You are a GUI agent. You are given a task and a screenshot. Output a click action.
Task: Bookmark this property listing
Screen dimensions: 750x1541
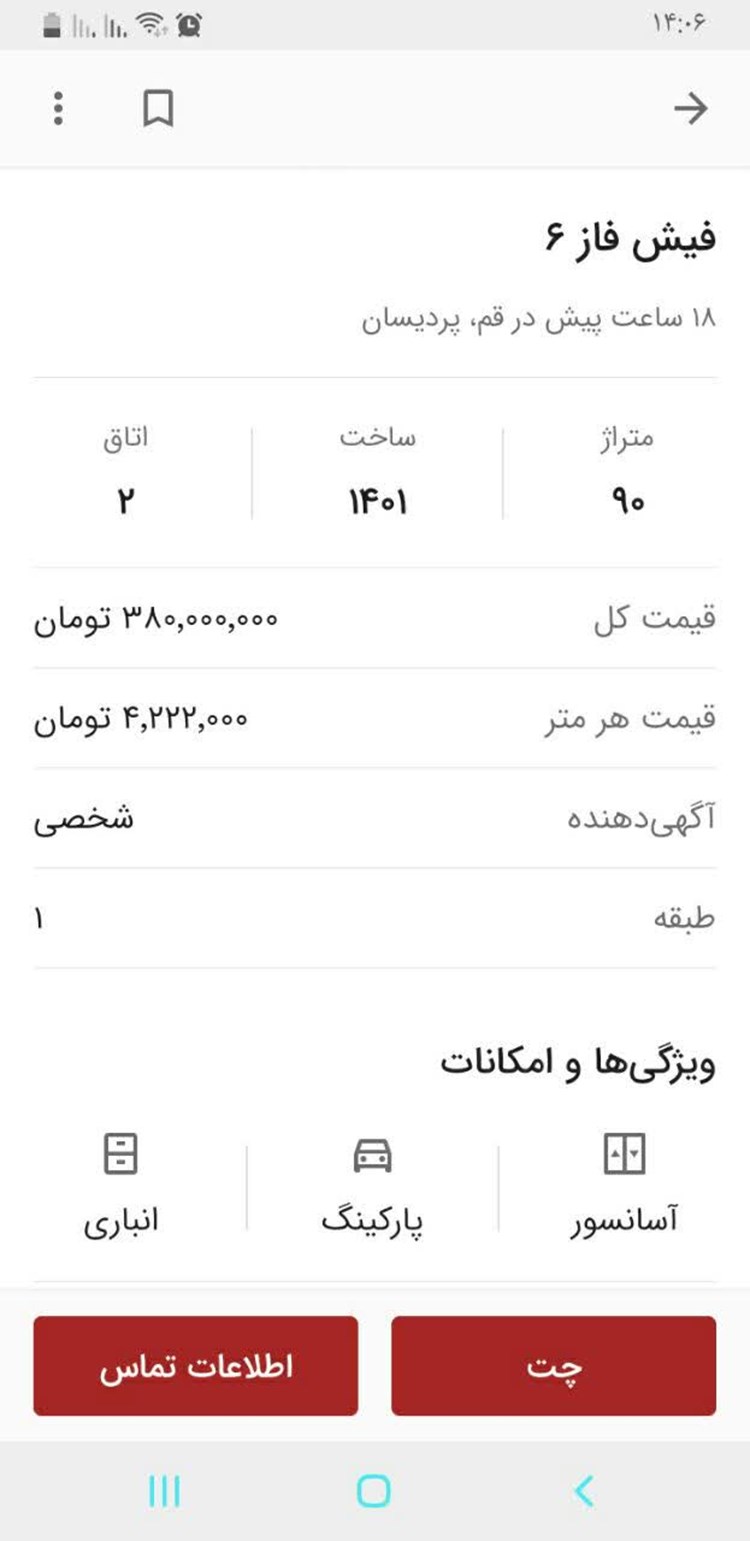tap(158, 108)
